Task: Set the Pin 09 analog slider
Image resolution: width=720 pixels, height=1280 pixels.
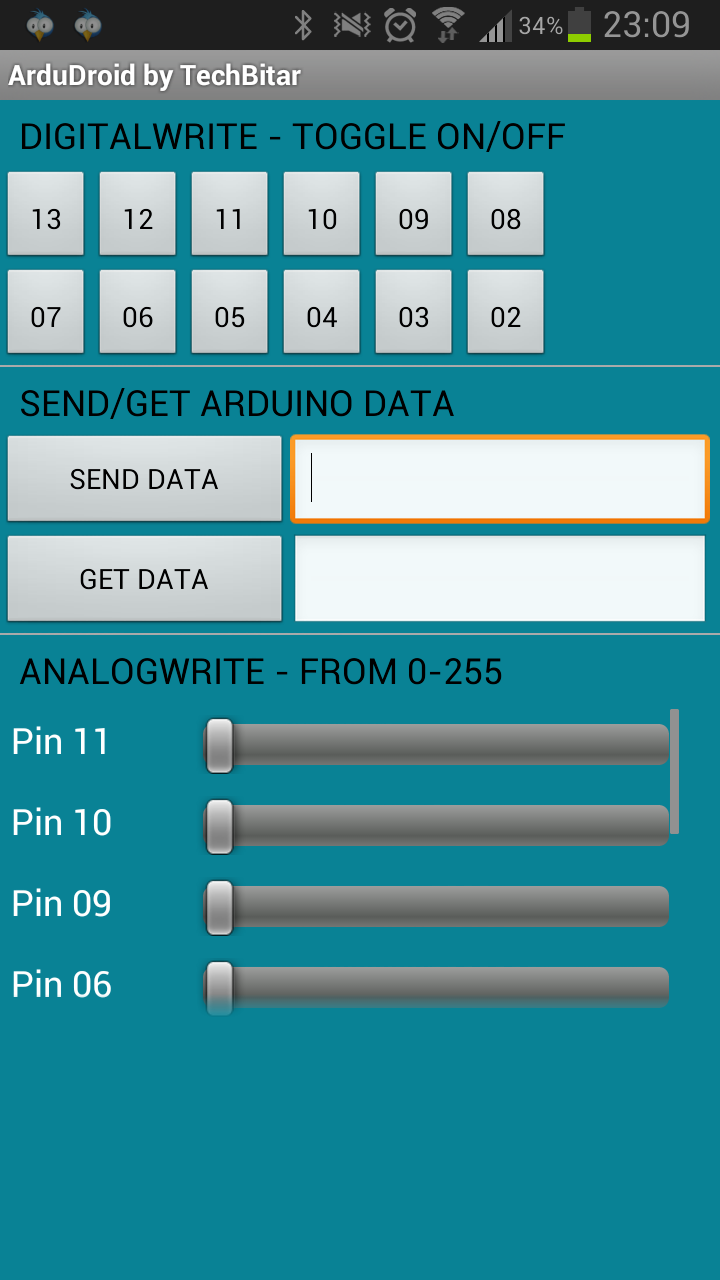Action: pyautogui.click(x=437, y=907)
